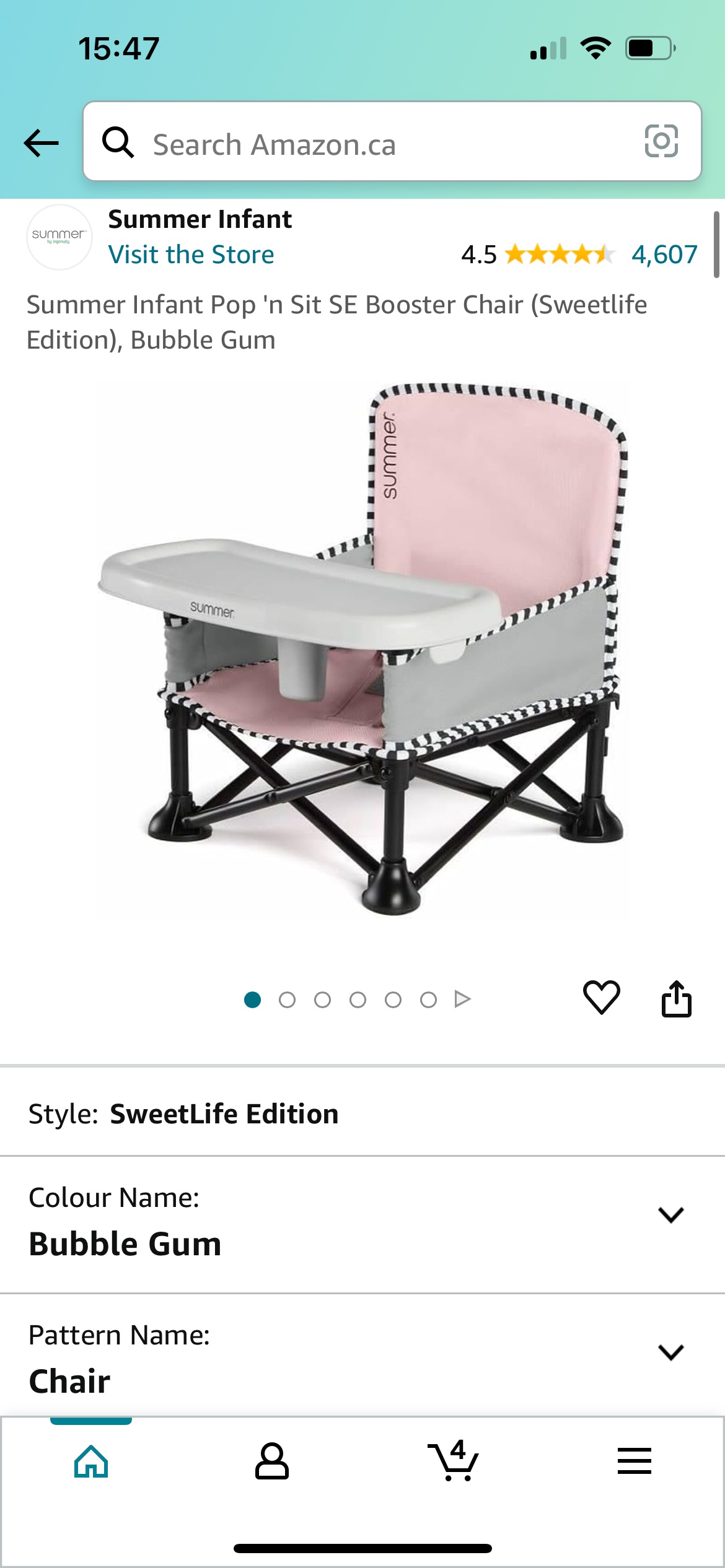Open the hamburger menu tab

pyautogui.click(x=634, y=1461)
